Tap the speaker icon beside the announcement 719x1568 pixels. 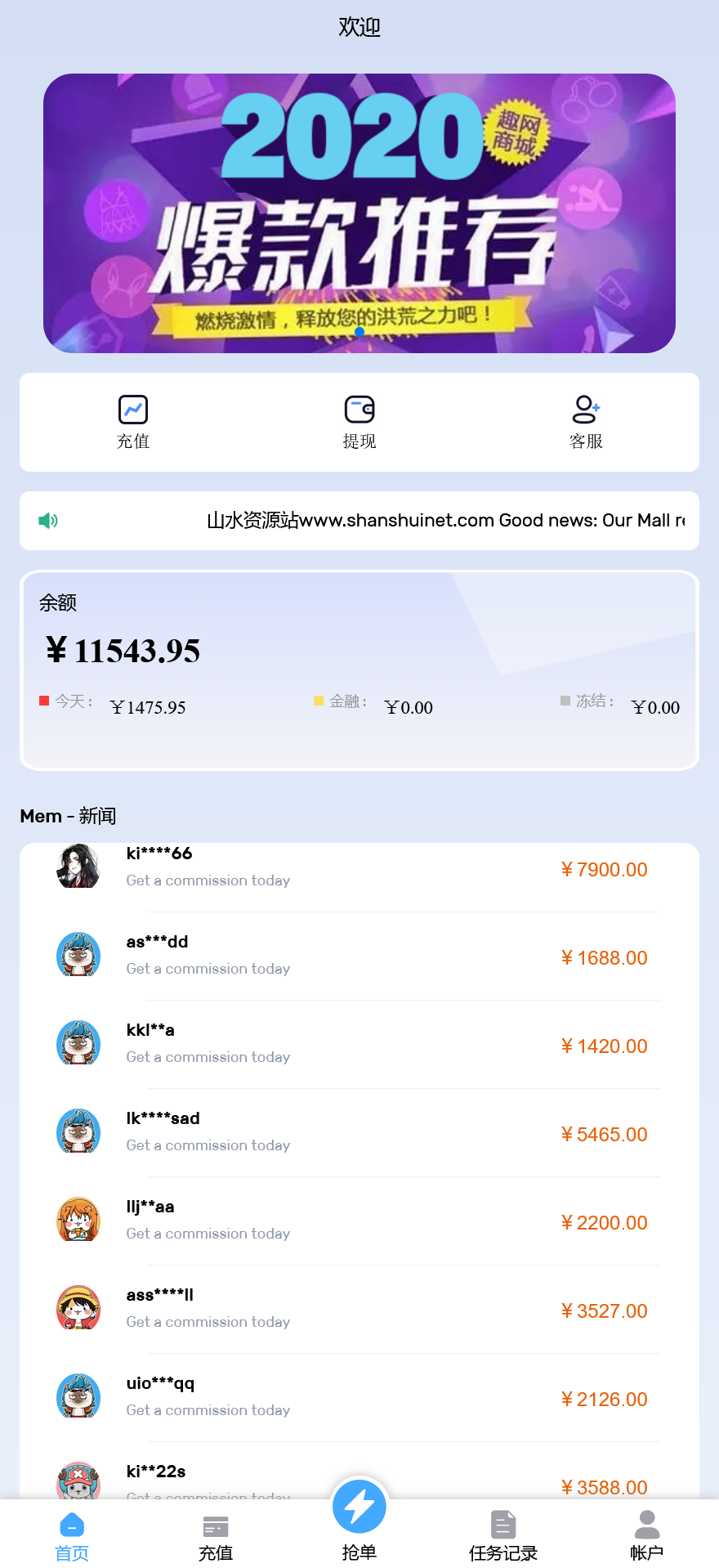(47, 520)
